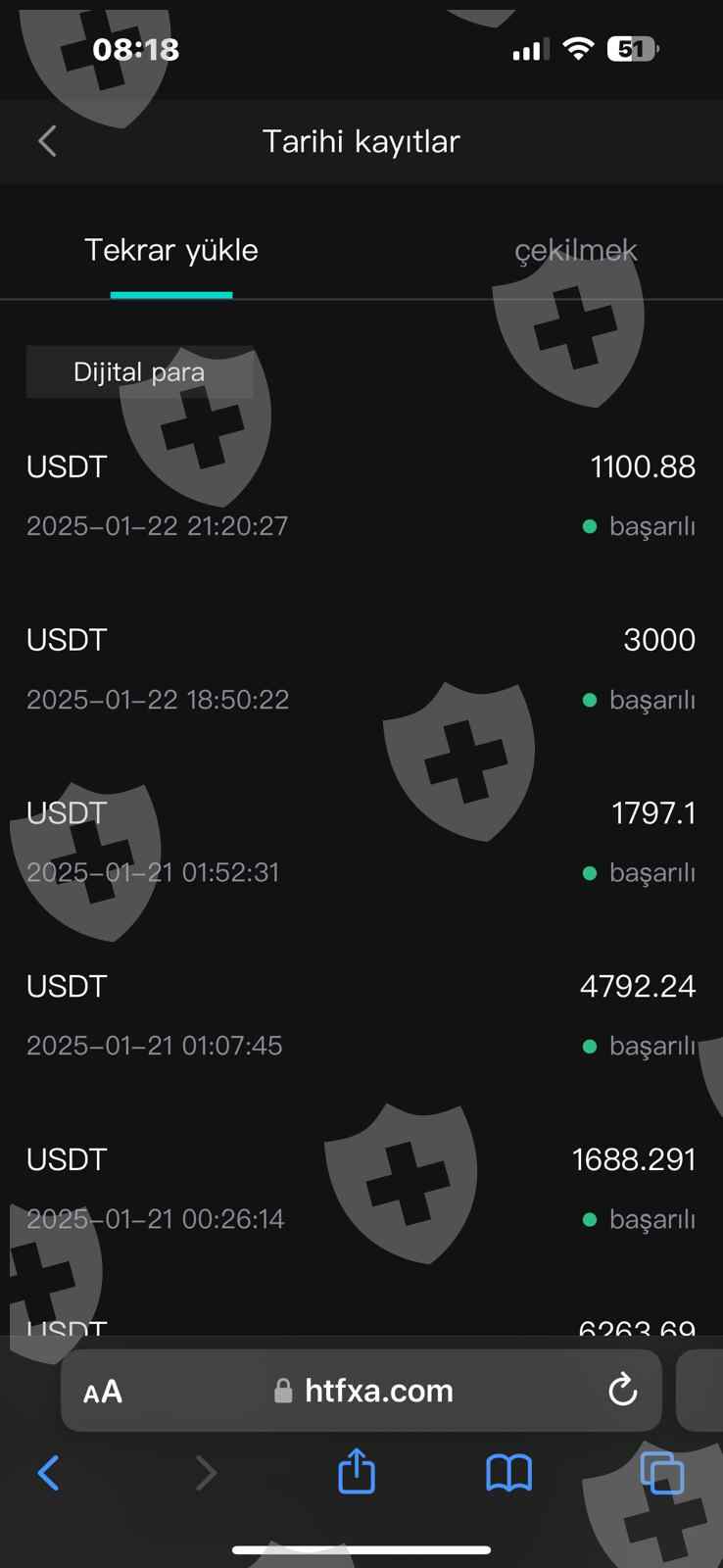Open Safari bookmarks

[508, 1472]
